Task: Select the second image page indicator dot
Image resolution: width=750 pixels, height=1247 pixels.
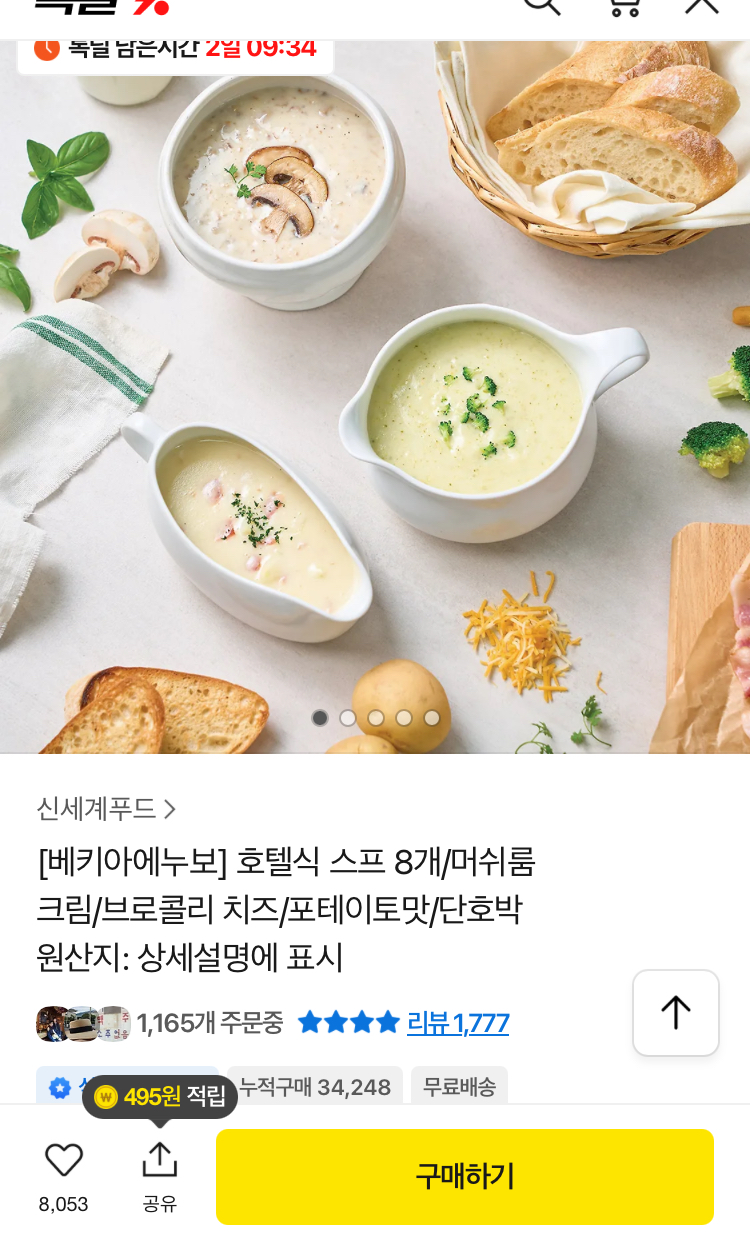Action: click(x=348, y=718)
